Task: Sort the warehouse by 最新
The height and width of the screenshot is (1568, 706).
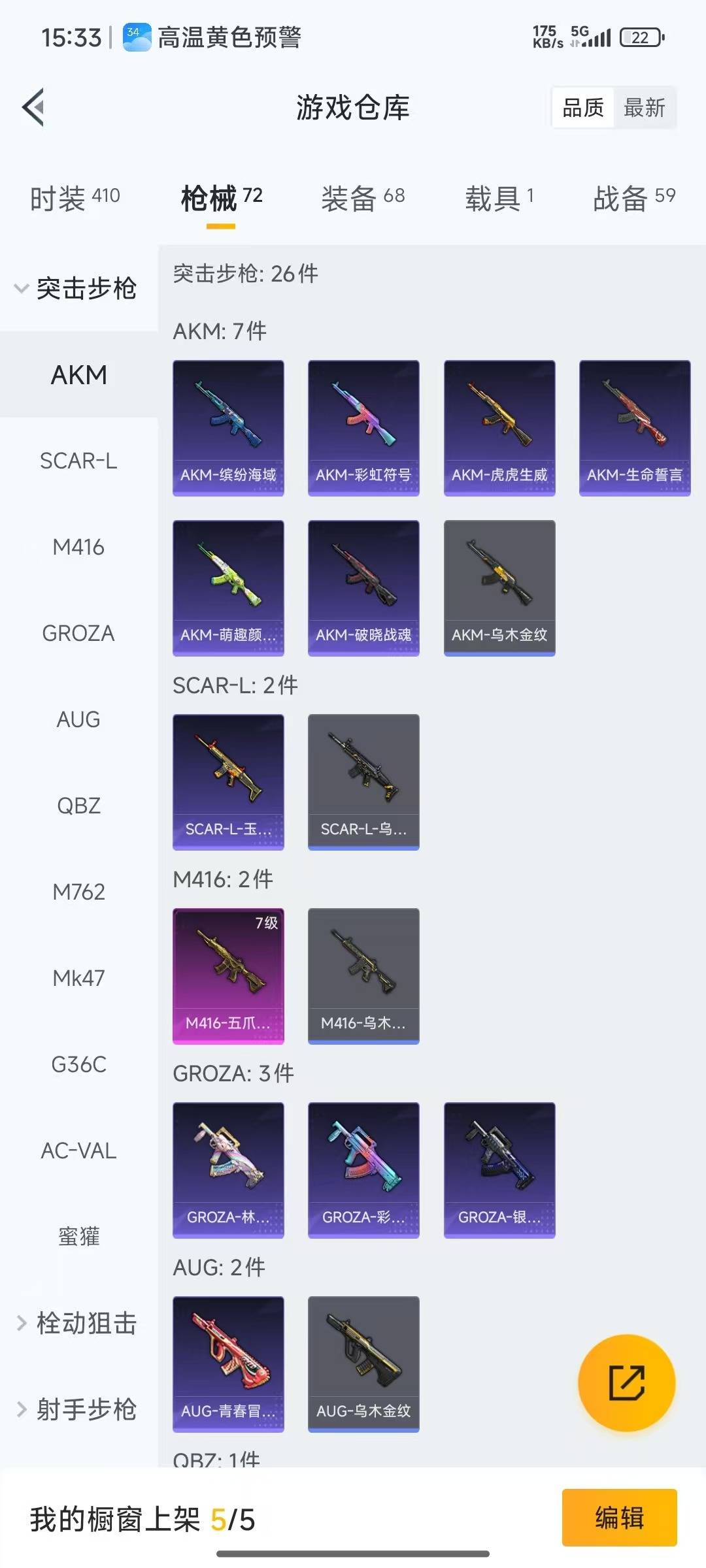Action: 644,108
